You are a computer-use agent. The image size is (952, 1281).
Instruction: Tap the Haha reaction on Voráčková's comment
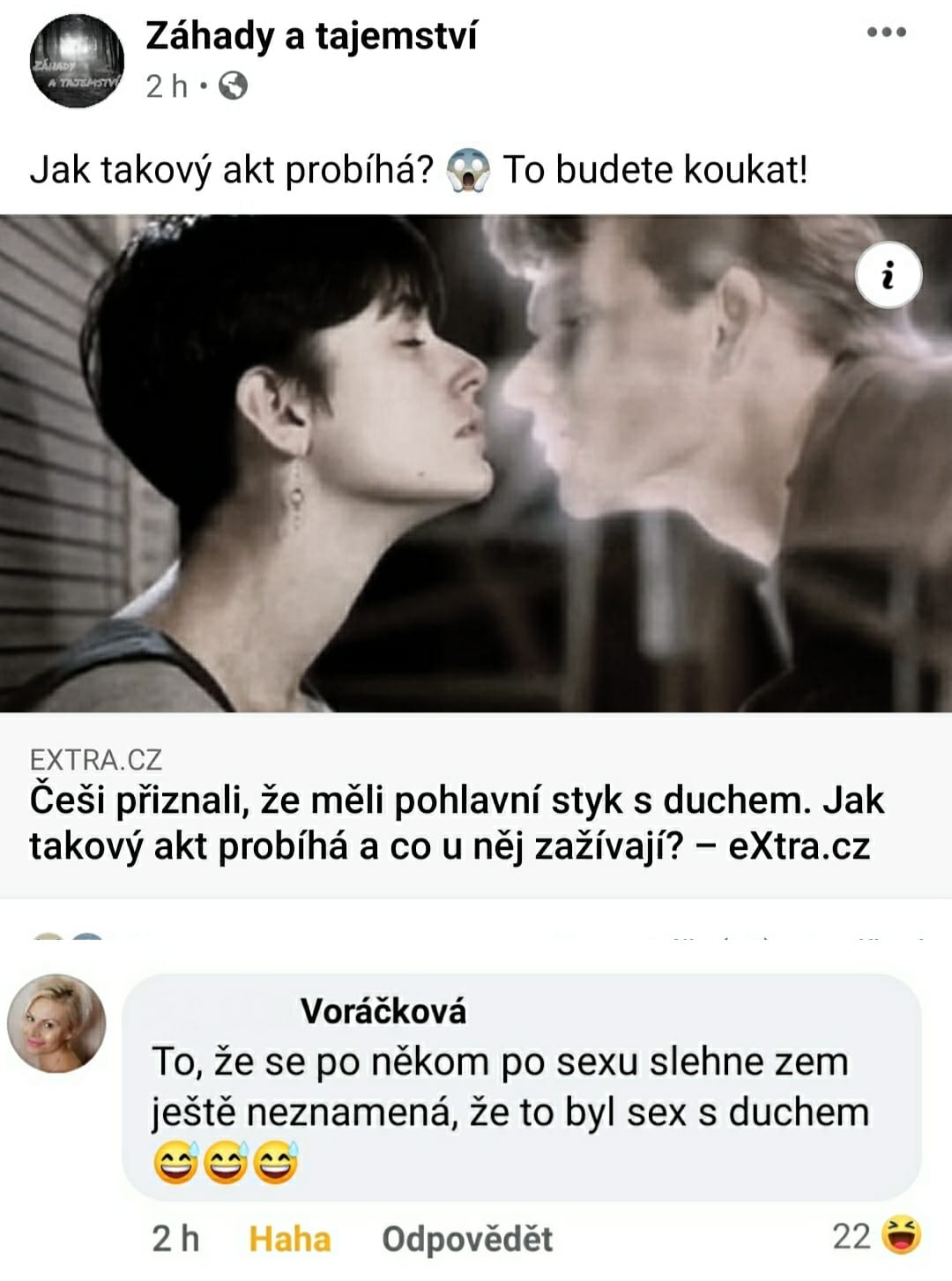[290, 1239]
